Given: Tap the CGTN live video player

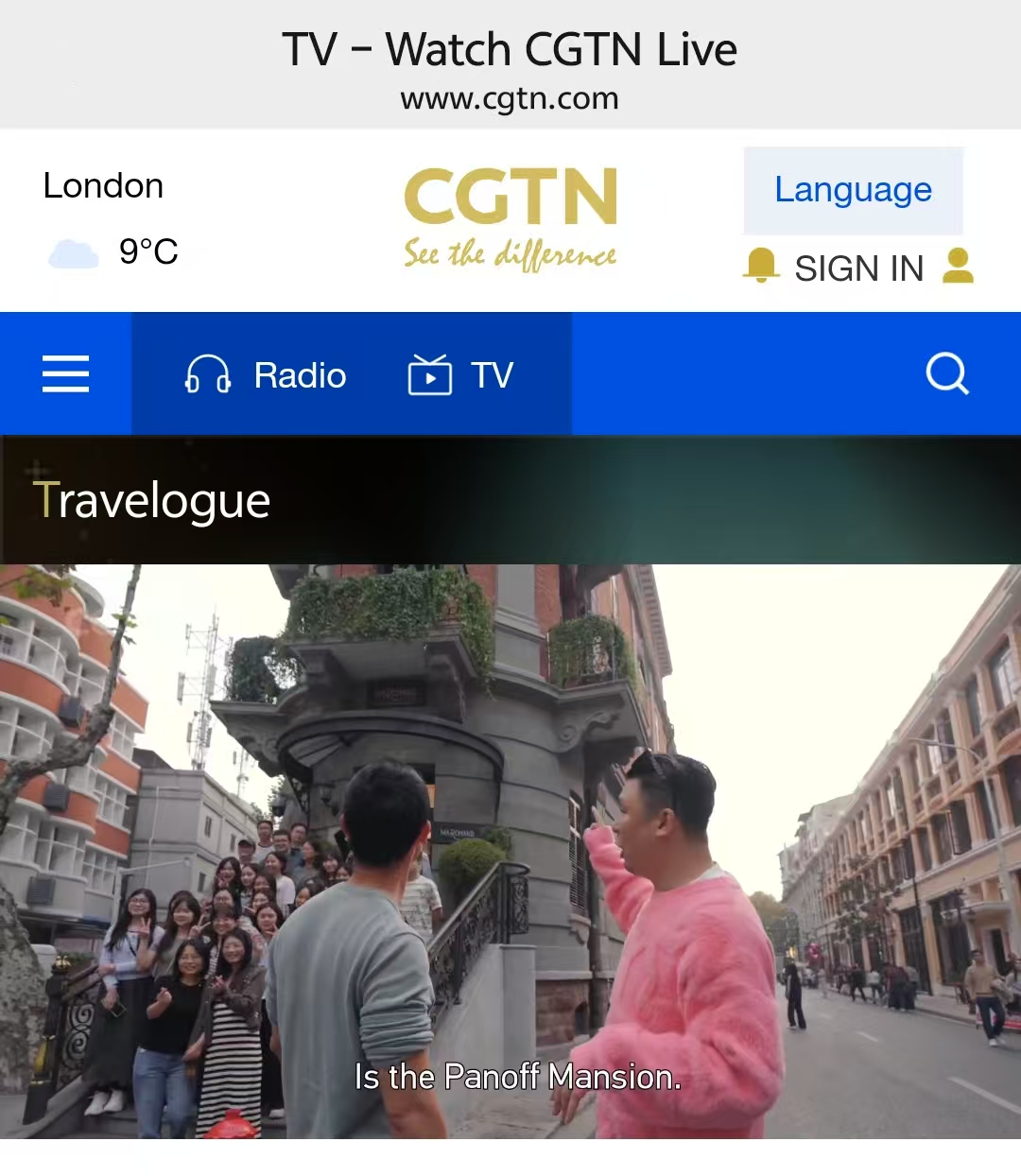Looking at the screenshot, I should [x=510, y=851].
